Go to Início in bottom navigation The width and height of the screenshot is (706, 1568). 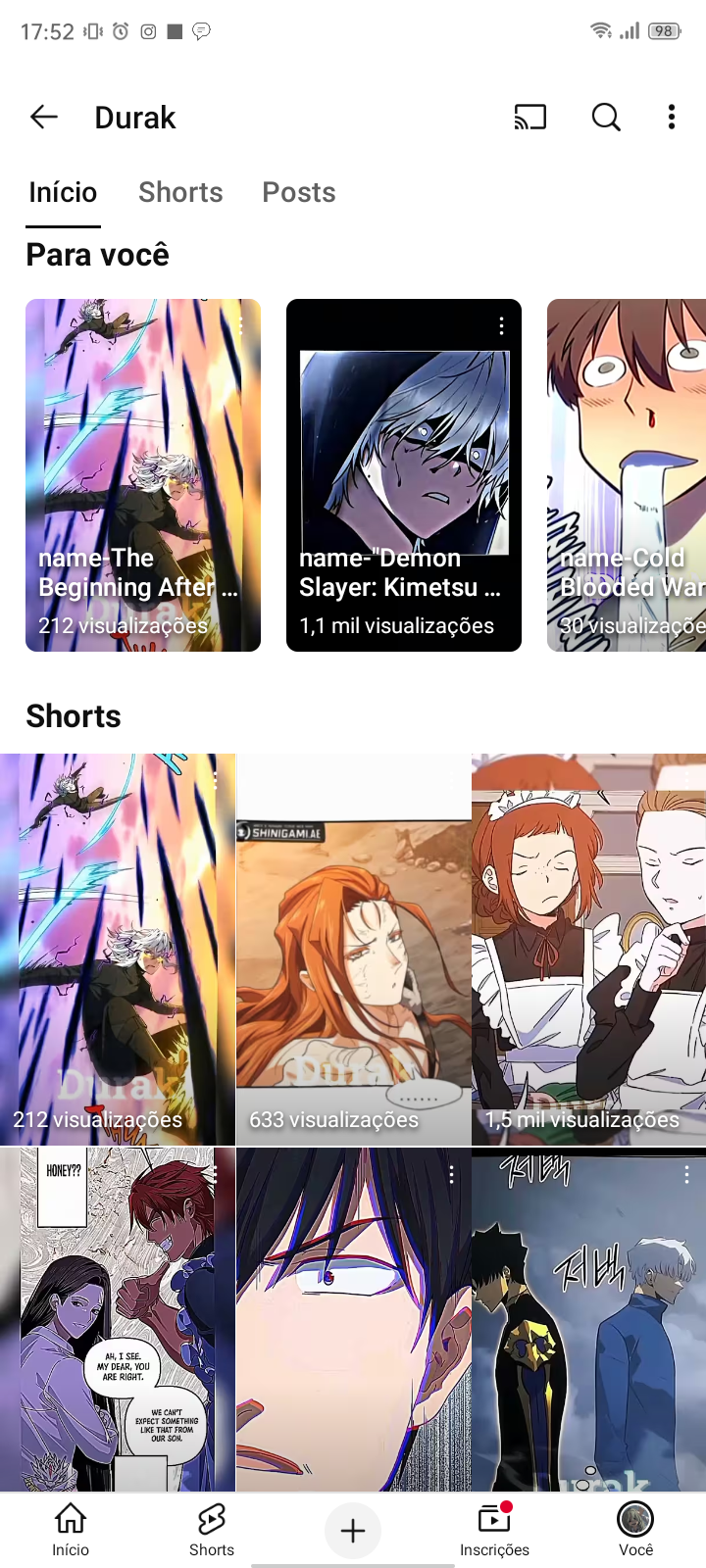pos(71,1530)
